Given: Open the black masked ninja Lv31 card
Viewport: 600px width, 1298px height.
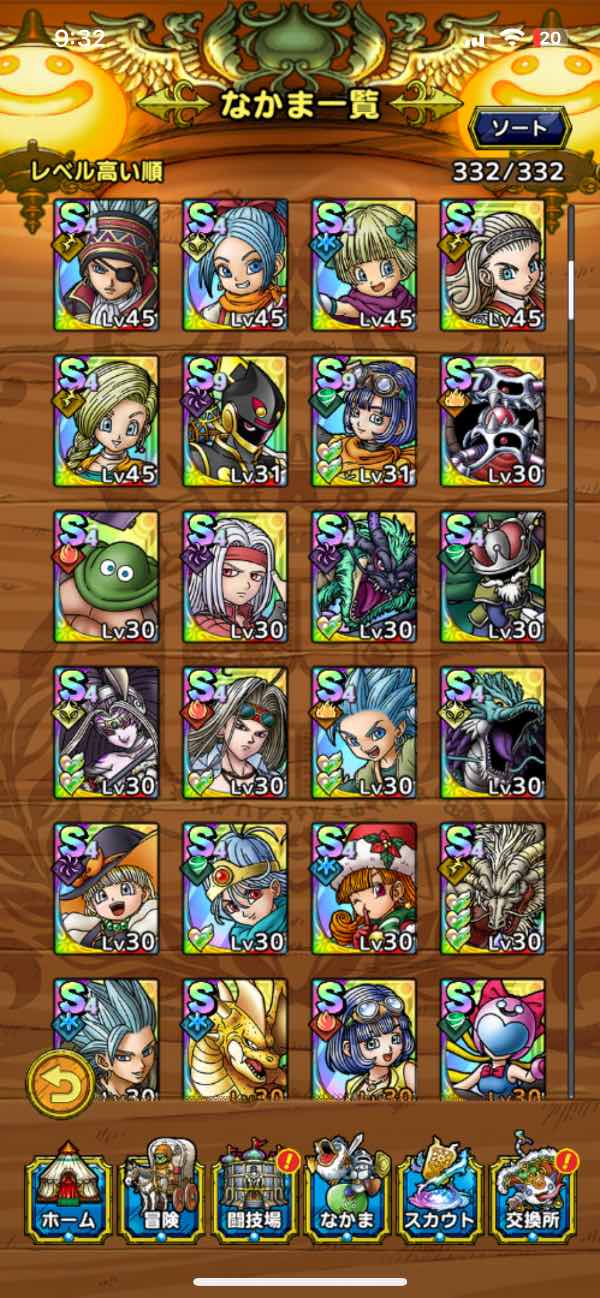Looking at the screenshot, I should (x=235, y=421).
